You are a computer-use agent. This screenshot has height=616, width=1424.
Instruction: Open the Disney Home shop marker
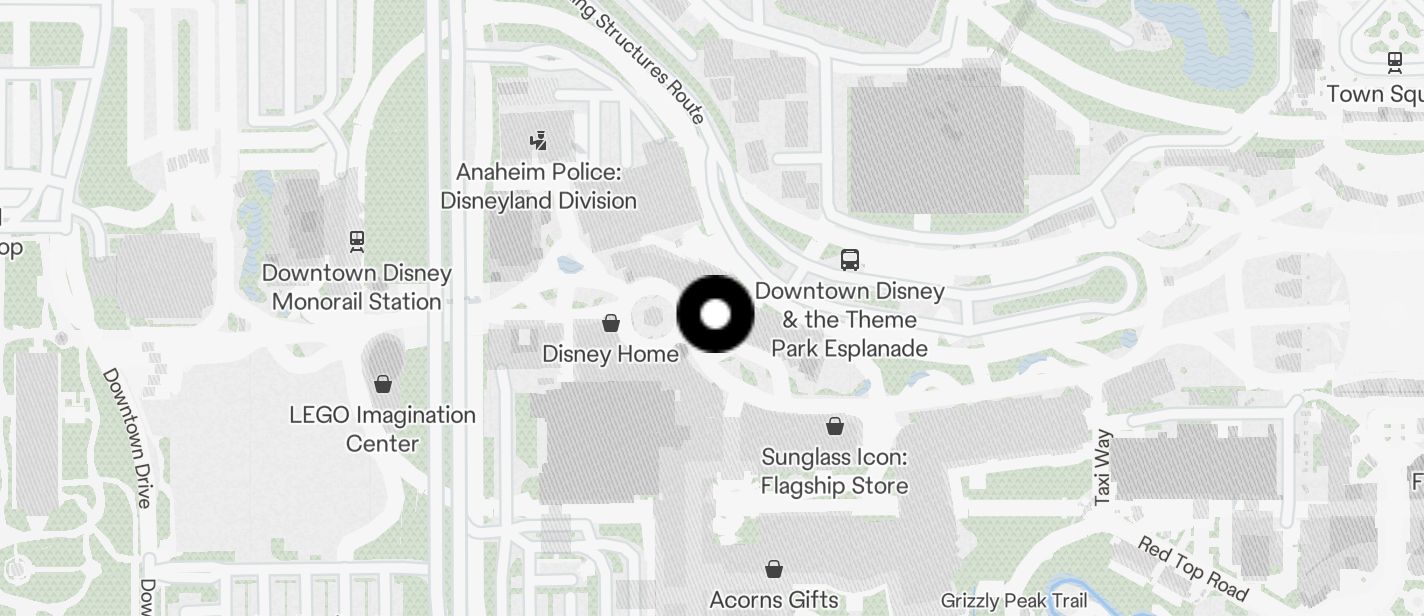click(610, 323)
